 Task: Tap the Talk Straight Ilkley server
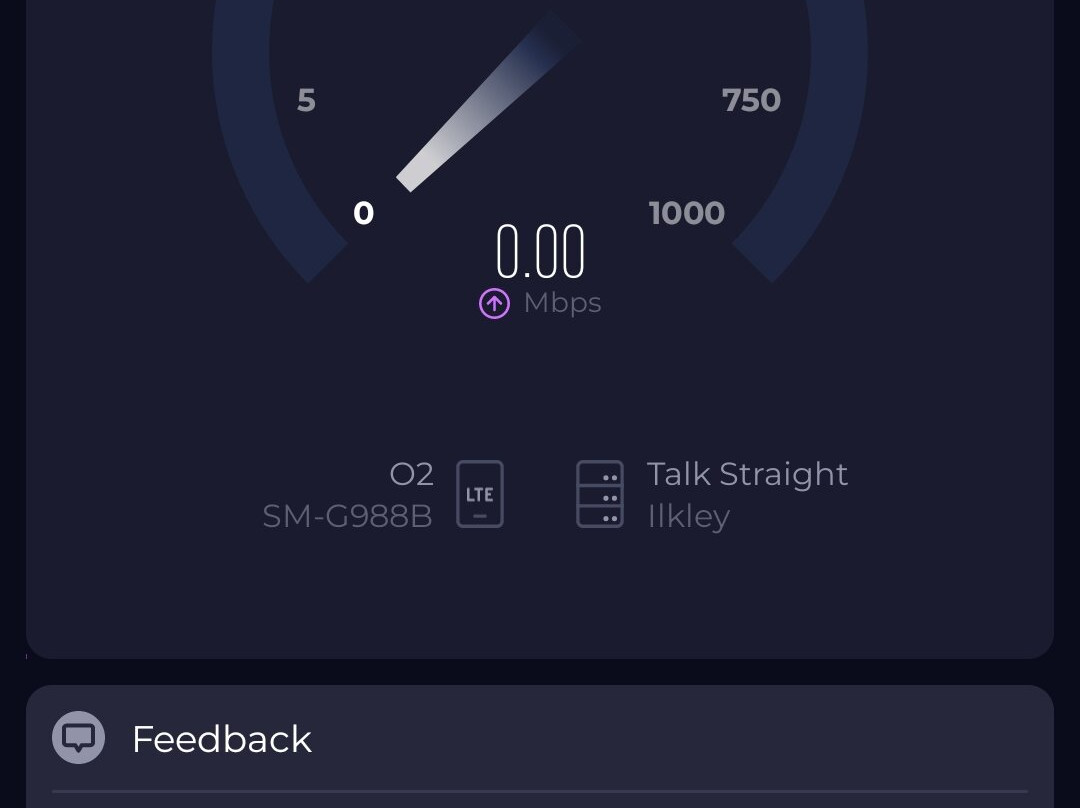(712, 495)
